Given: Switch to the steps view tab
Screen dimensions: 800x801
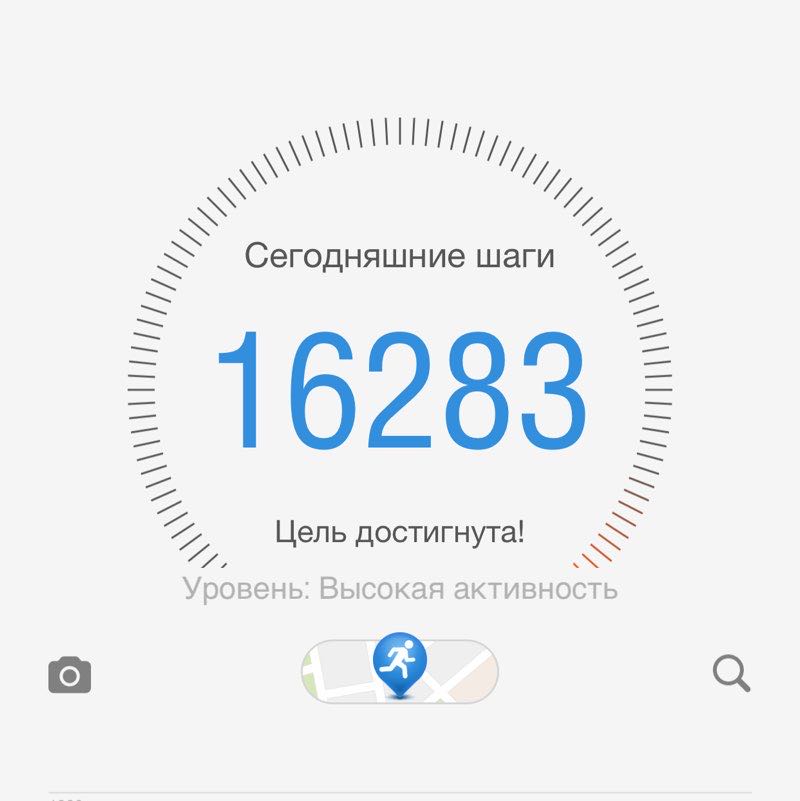Looking at the screenshot, I should 400,390.
